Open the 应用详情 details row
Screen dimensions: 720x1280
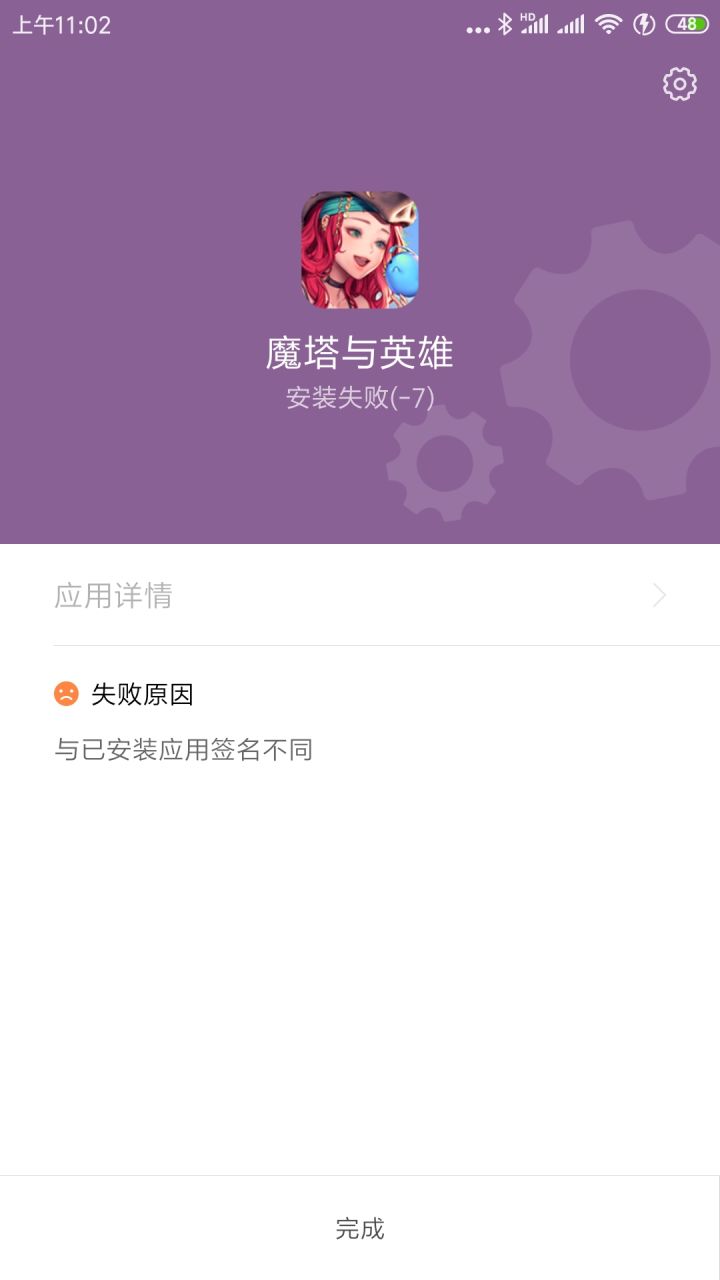115,595
